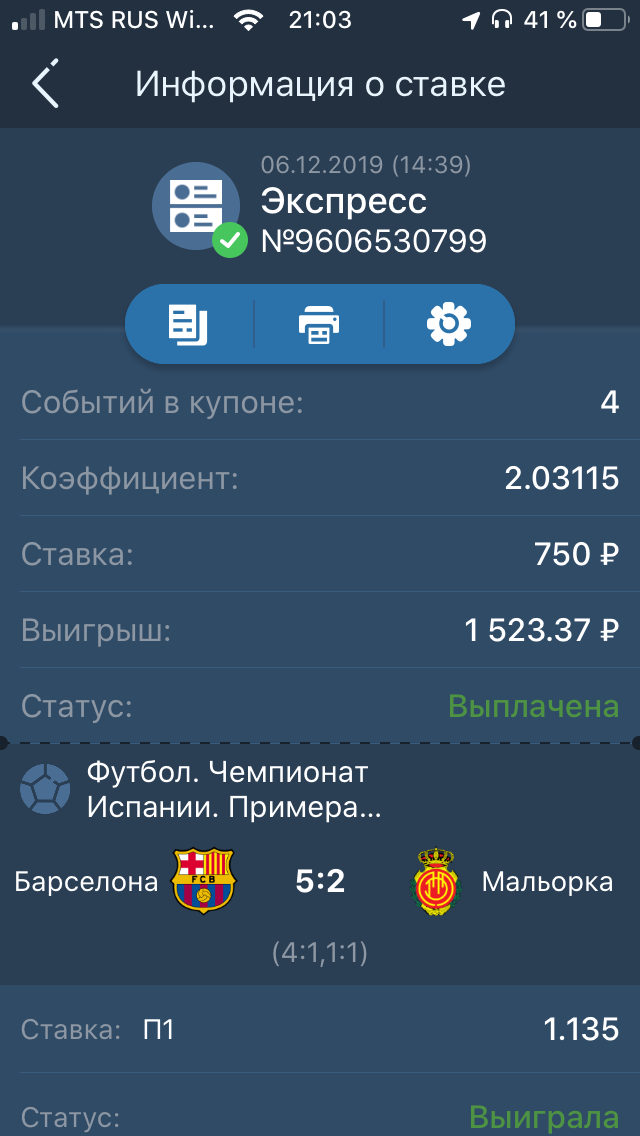640x1136 pixels.
Task: Open bet settings via the gear icon
Action: click(x=449, y=324)
